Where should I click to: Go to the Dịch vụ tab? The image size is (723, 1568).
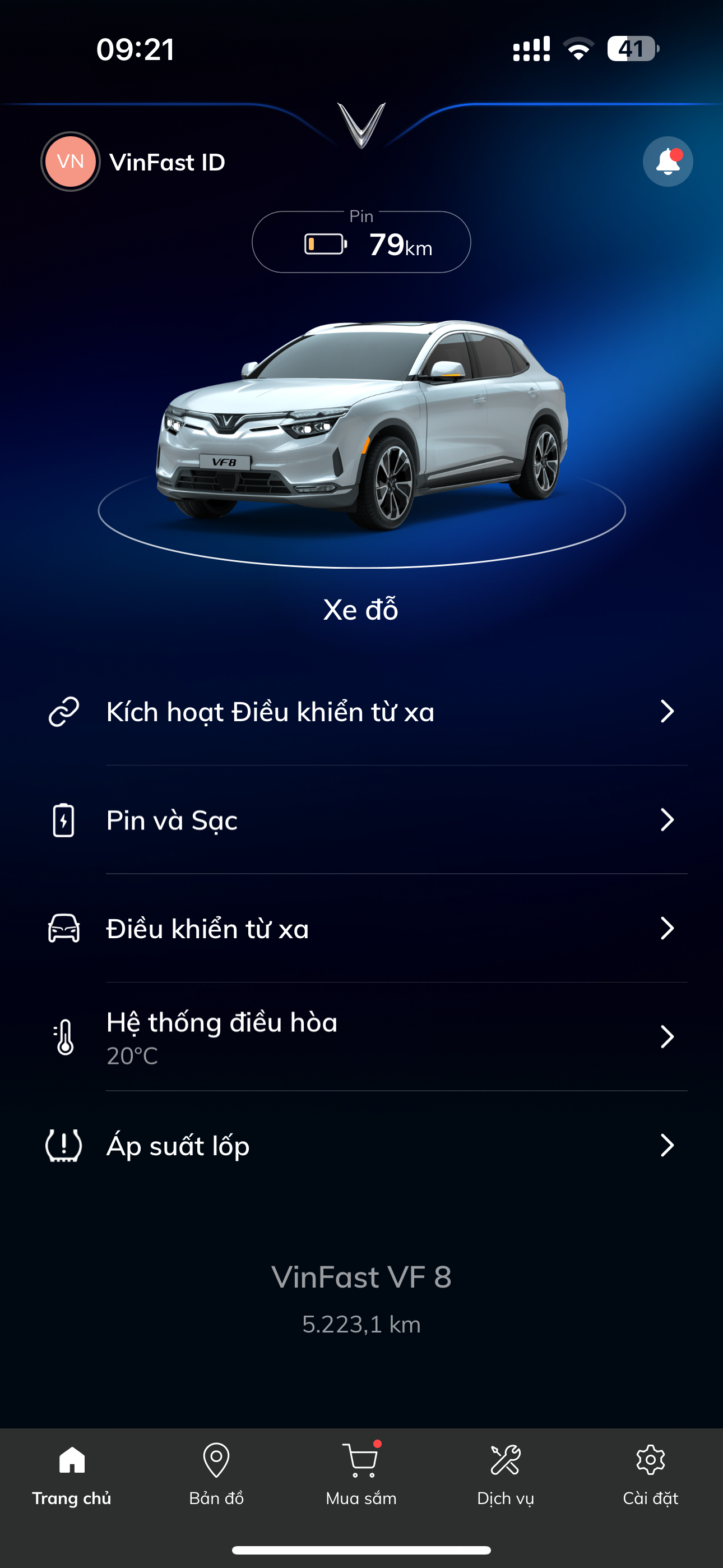tap(505, 1473)
